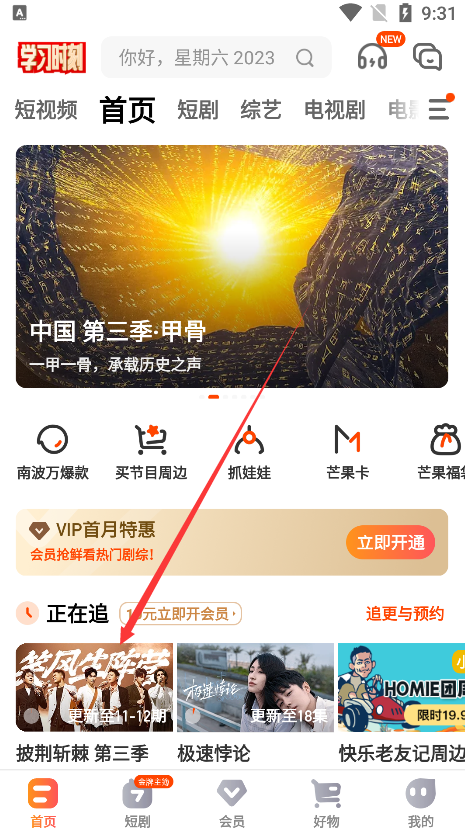The width and height of the screenshot is (465, 834).
Task: Open the channel list menu icon
Action: click(439, 109)
